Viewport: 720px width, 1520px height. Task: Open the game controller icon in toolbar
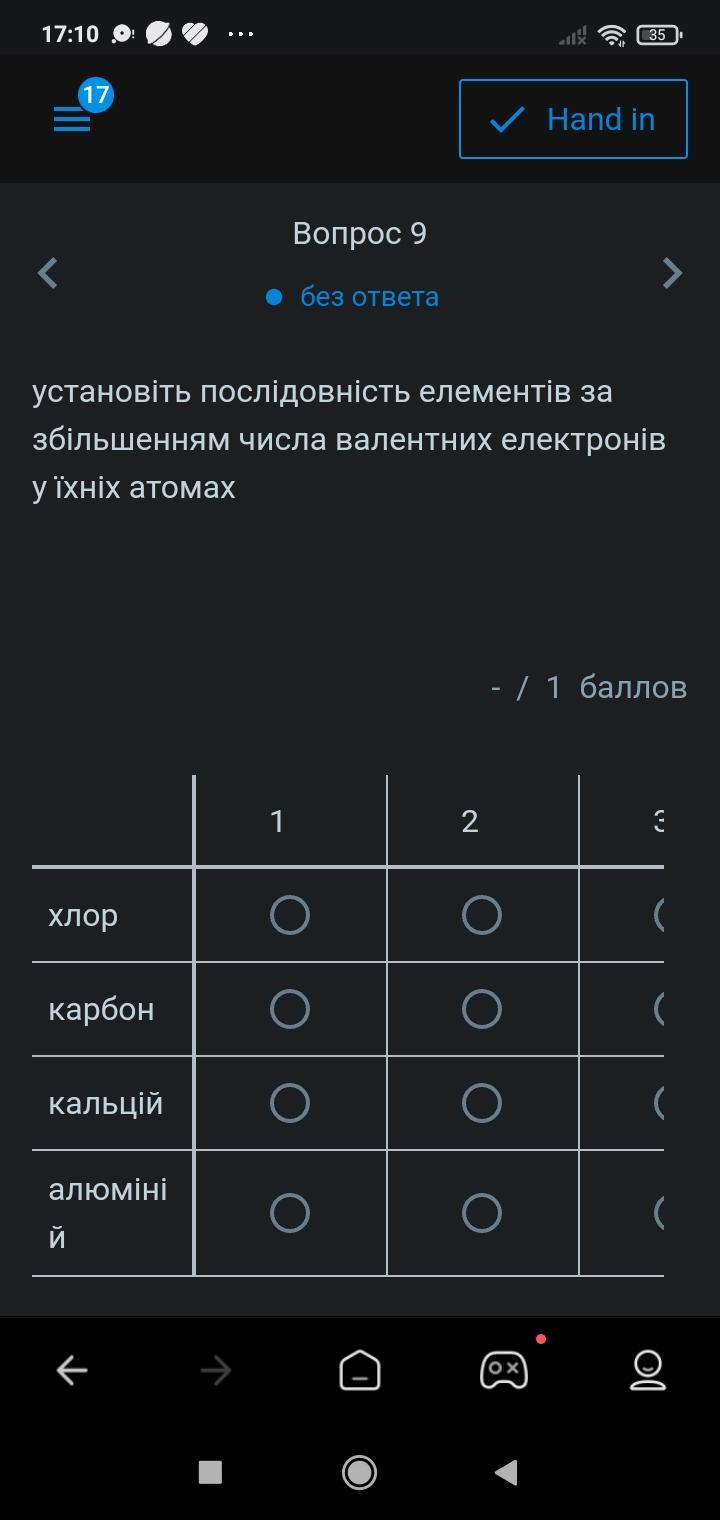[x=504, y=1370]
